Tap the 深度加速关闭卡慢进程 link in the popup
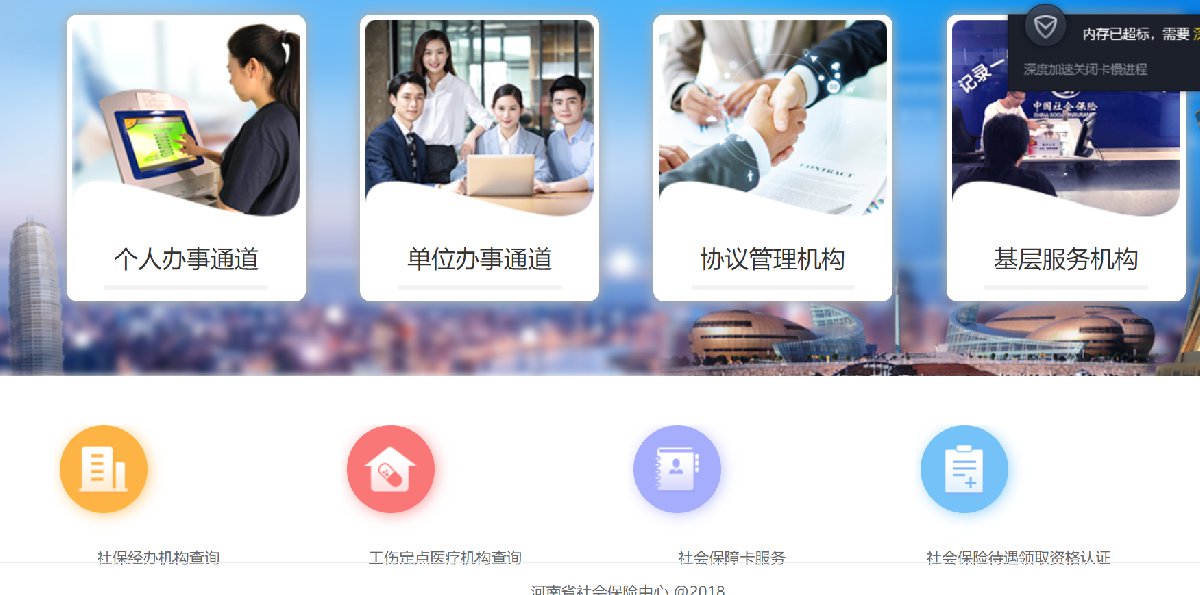Viewport: 1200px width, 595px height. pos(1084,70)
